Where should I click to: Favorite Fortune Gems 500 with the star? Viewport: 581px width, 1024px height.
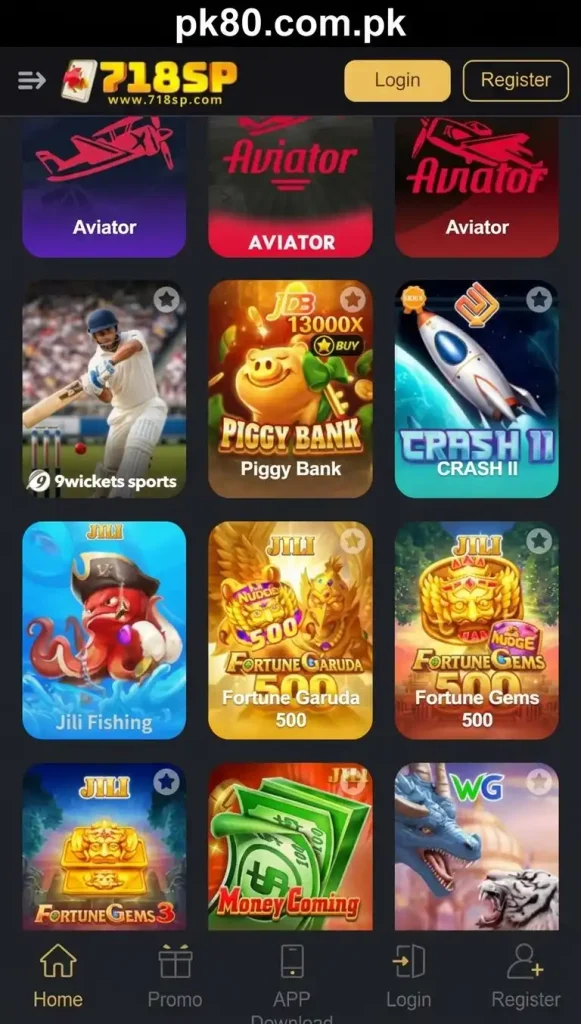click(x=539, y=541)
